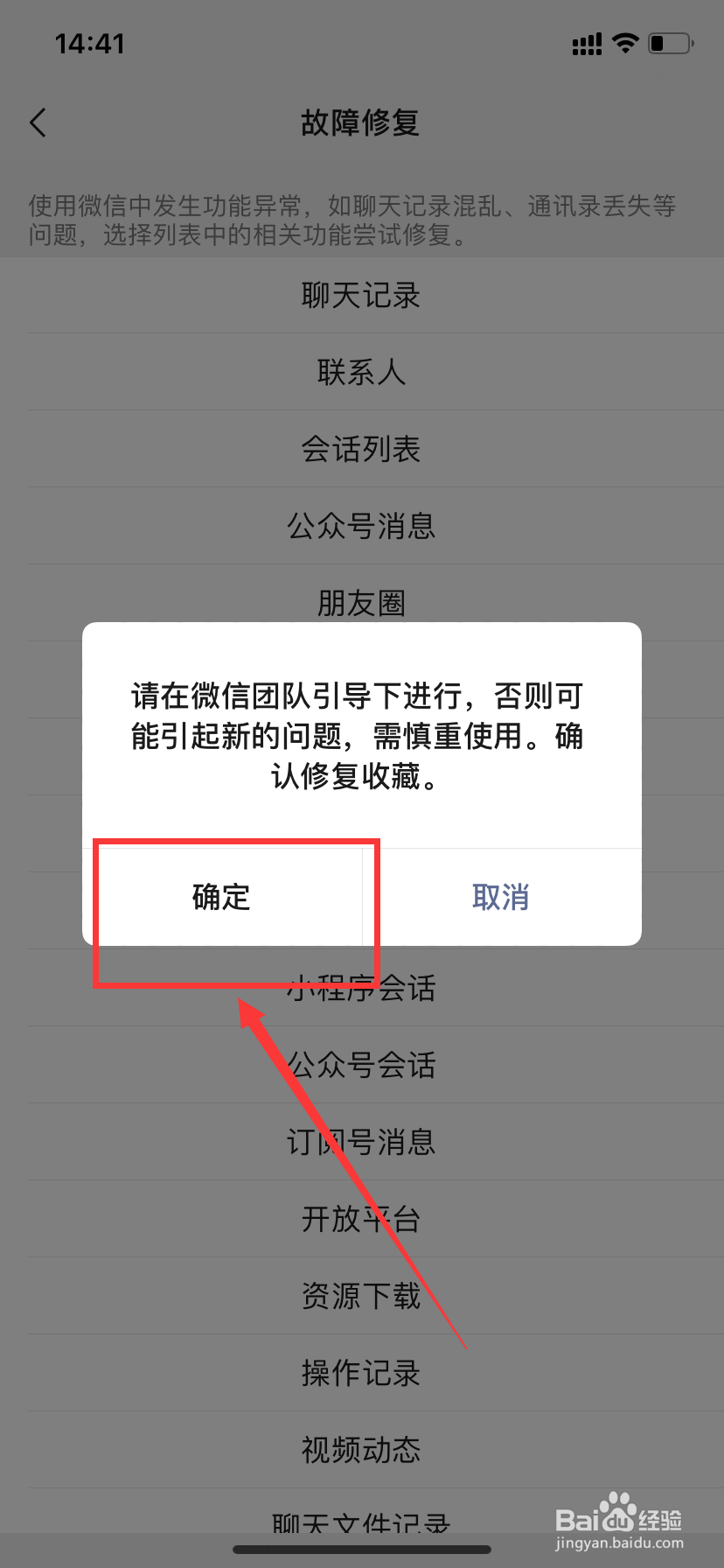
Task: Confirm the repair by tapping 确定
Action: point(220,897)
